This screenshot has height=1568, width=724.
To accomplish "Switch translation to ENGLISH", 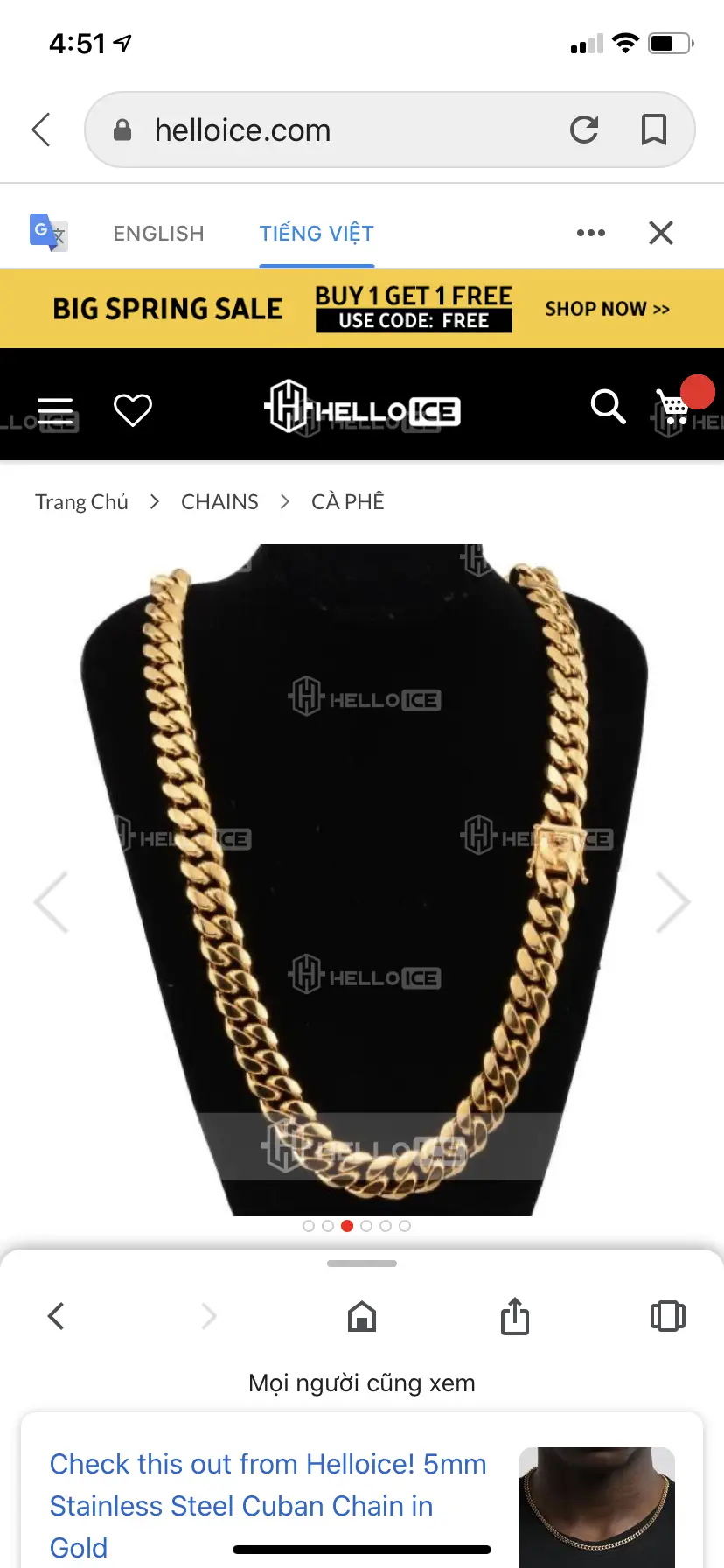I will (157, 233).
